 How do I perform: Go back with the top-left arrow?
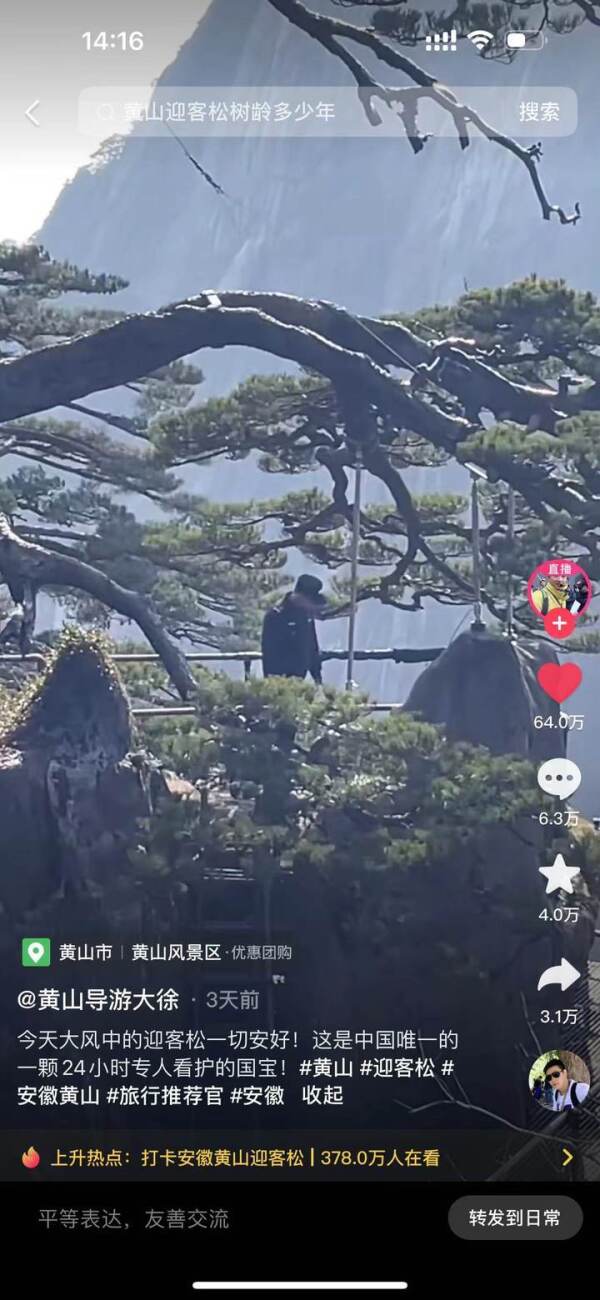(x=33, y=113)
